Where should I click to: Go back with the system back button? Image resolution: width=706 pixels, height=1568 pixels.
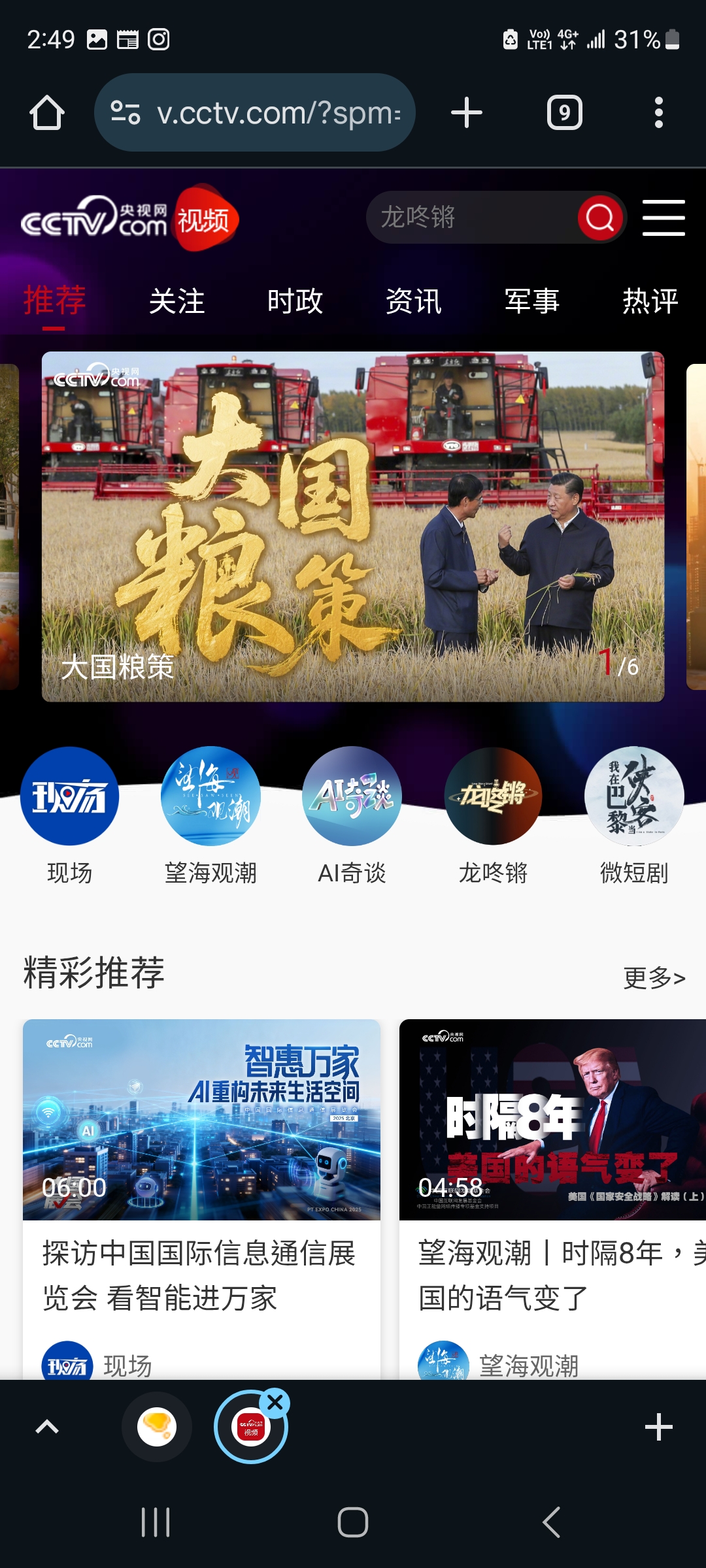[x=551, y=1522]
